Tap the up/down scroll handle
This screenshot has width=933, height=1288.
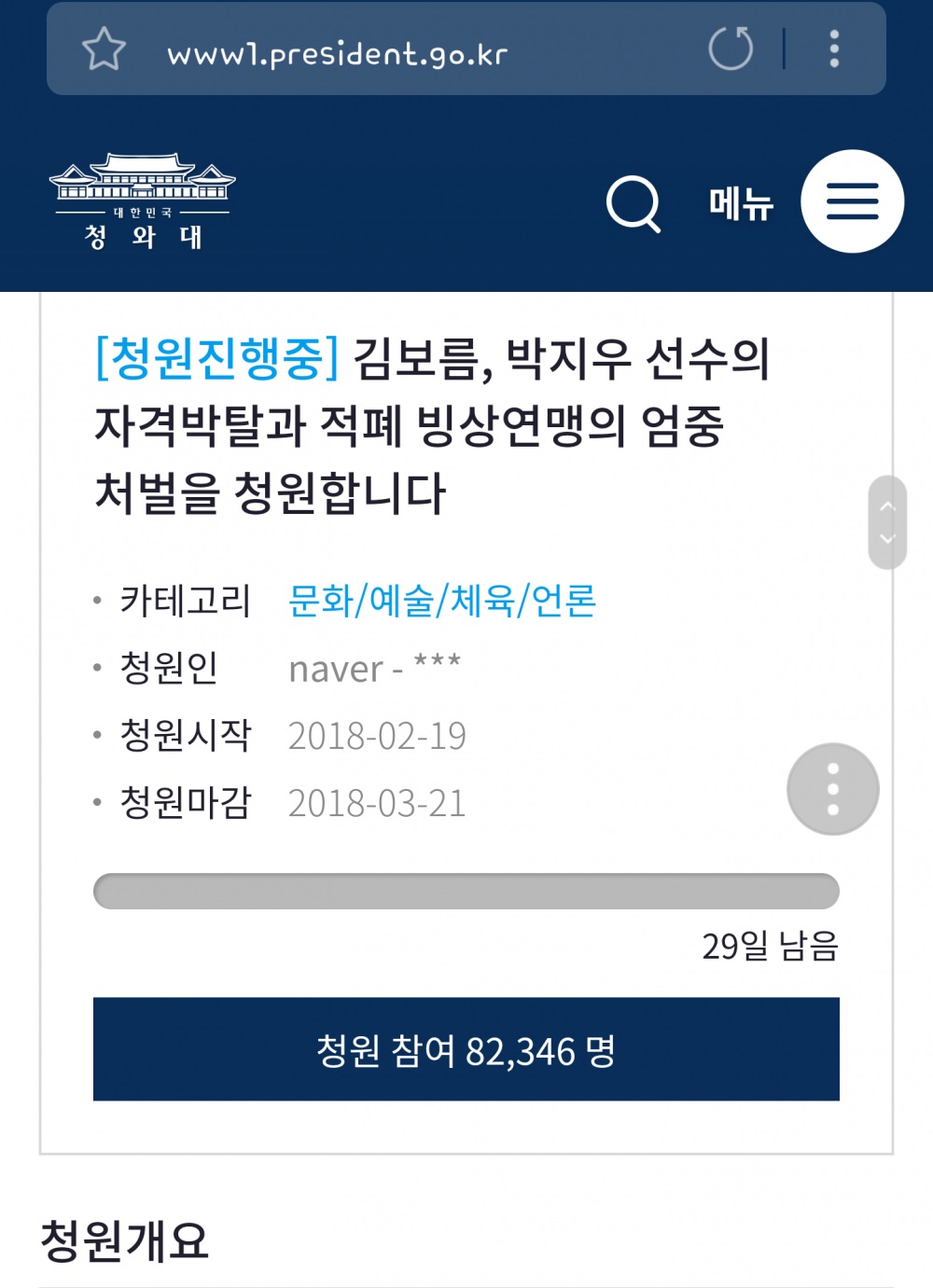click(887, 522)
